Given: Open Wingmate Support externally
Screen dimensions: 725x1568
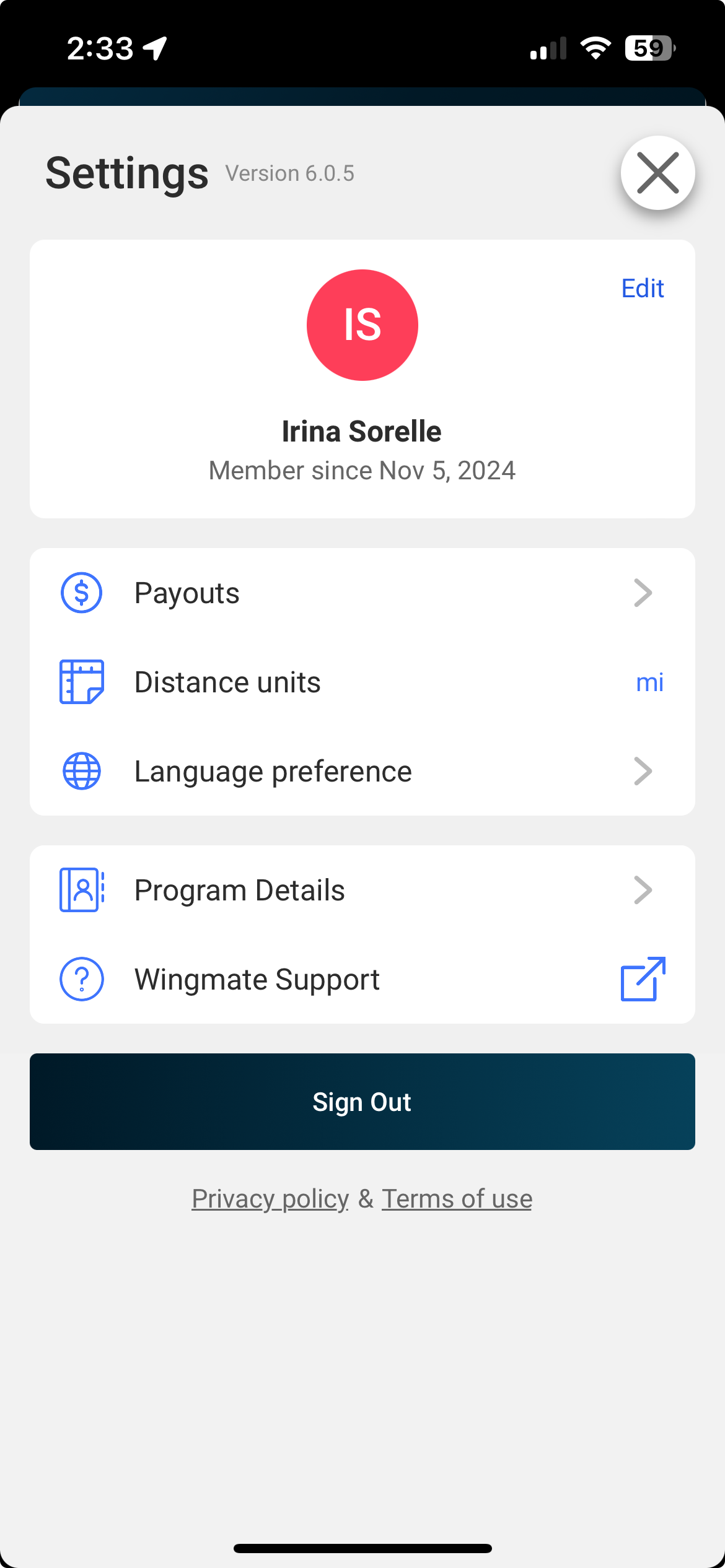Looking at the screenshot, I should (362, 979).
